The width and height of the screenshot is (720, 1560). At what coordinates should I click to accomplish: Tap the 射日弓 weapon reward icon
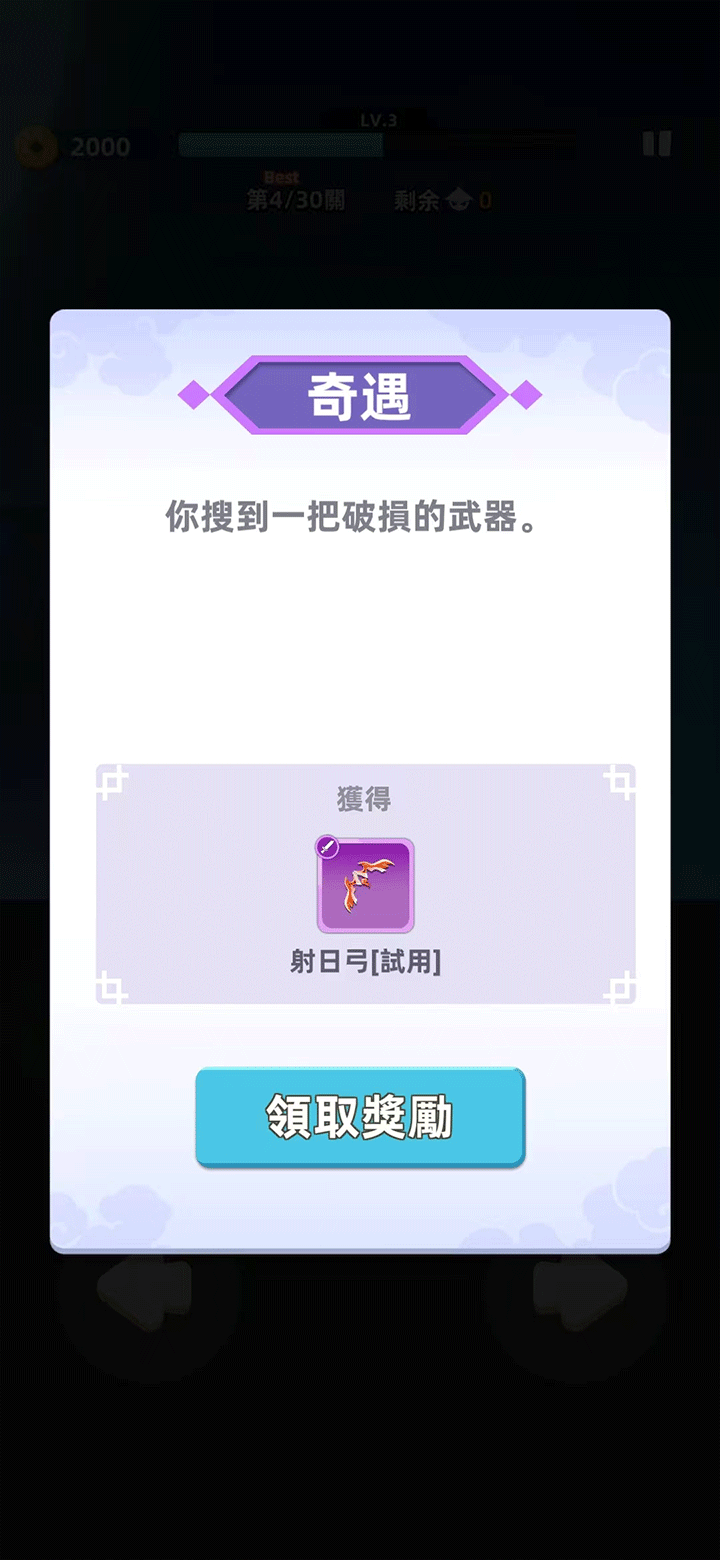pyautogui.click(x=365, y=886)
